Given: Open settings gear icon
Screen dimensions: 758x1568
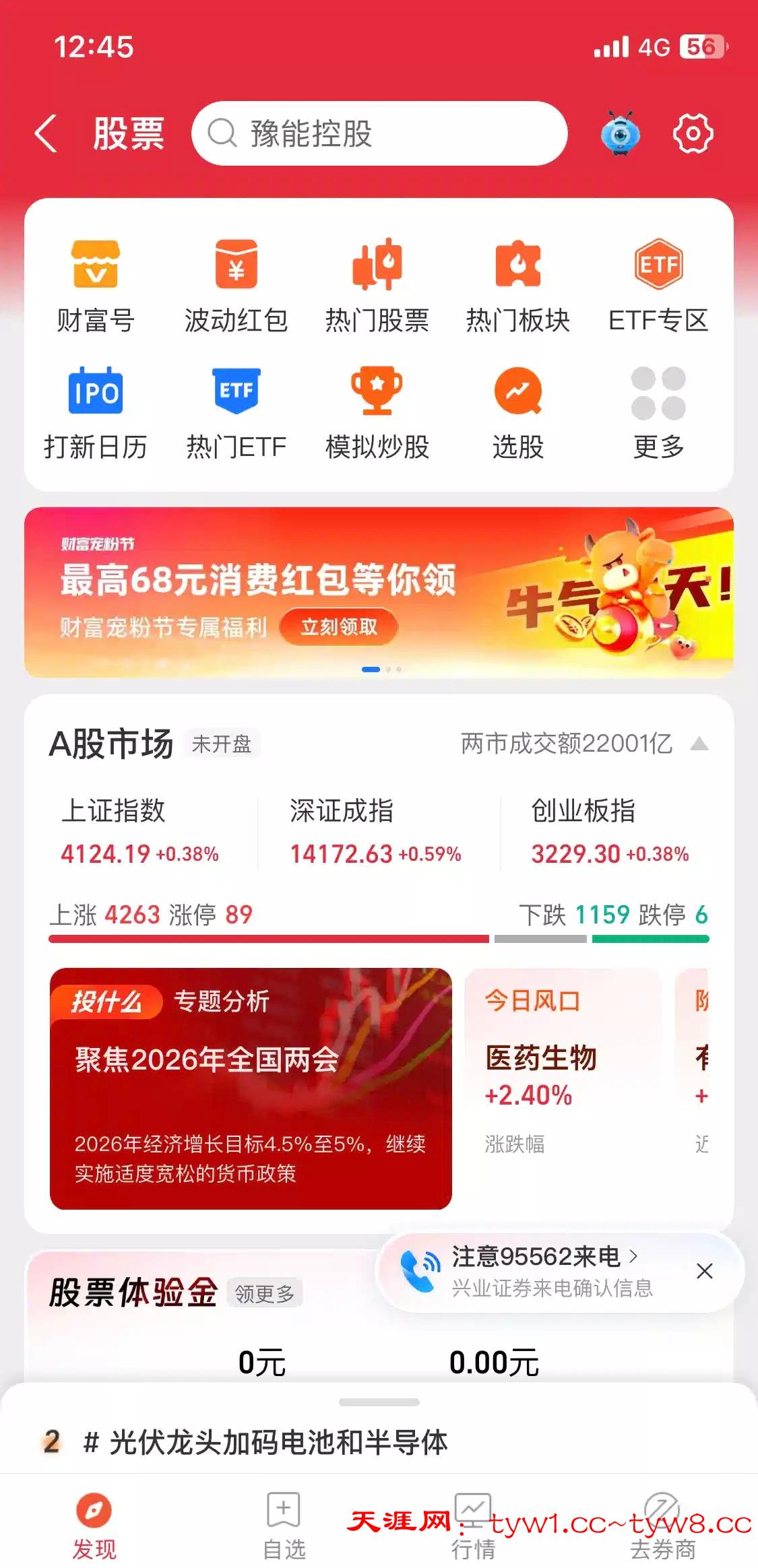Looking at the screenshot, I should click(x=693, y=133).
